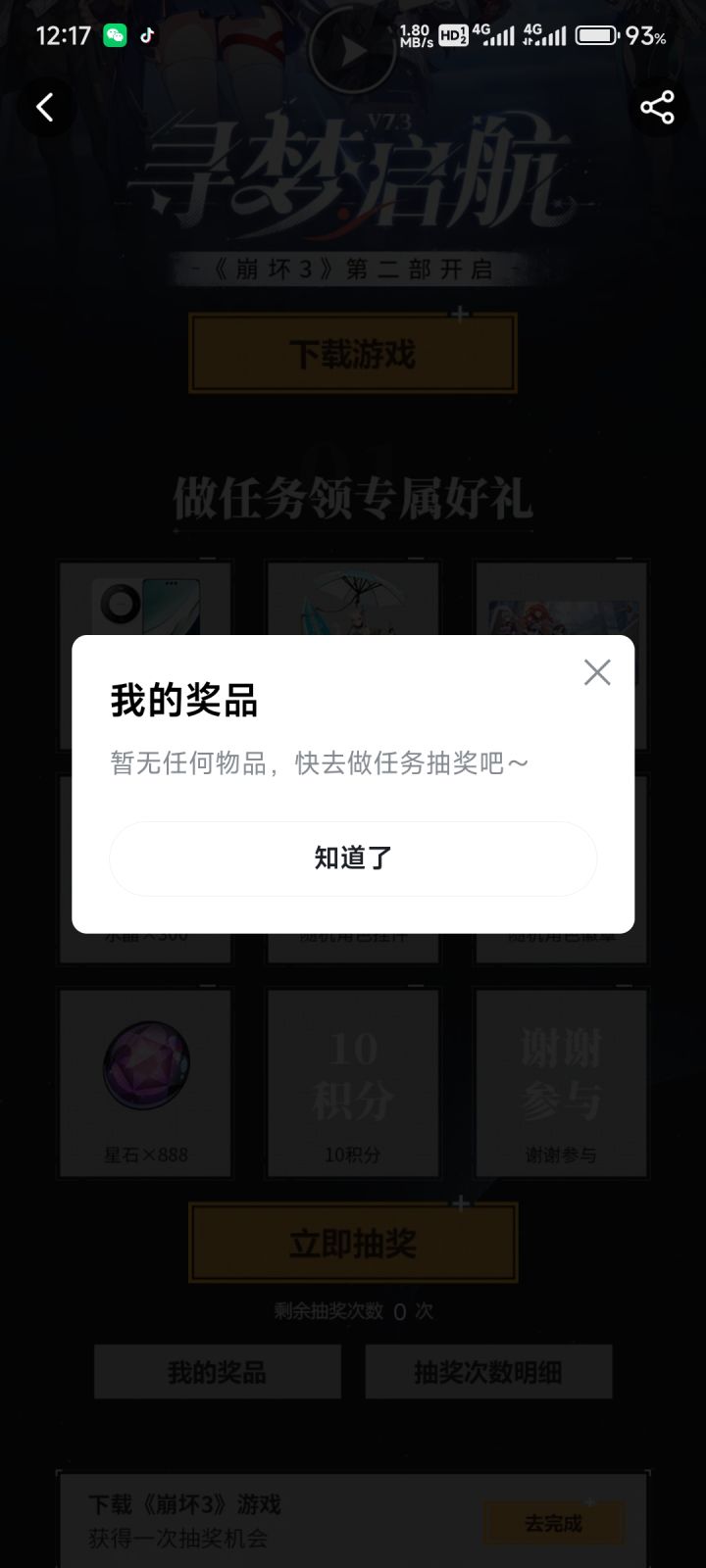
Task: Tap 去完成 to complete the download task
Action: click(x=552, y=1522)
